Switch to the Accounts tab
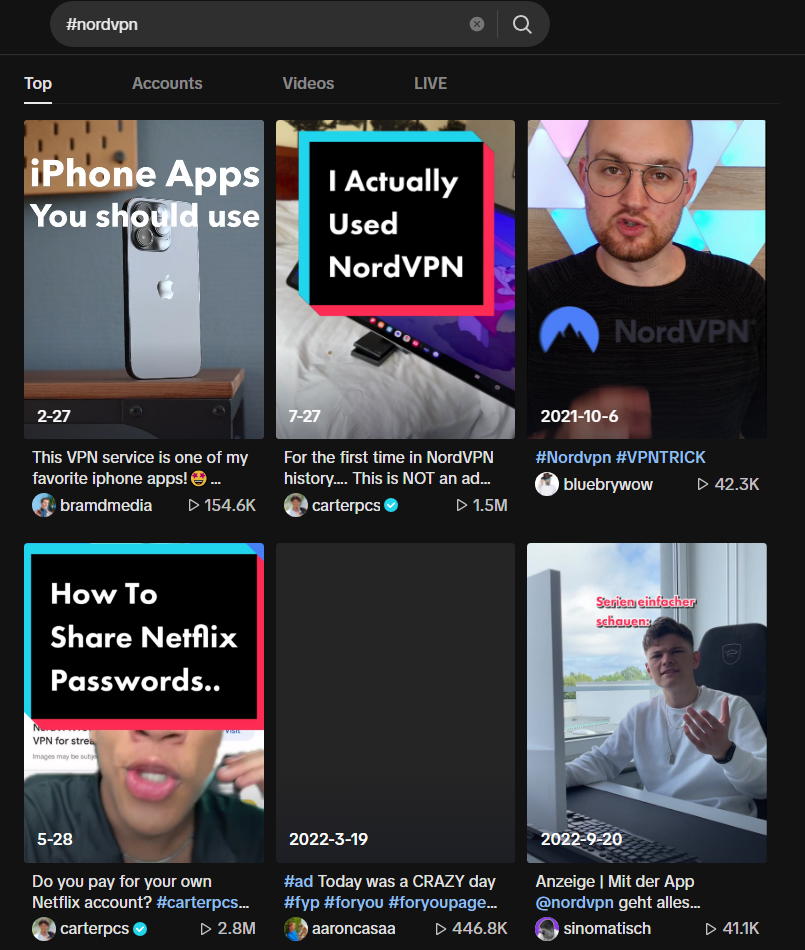The height and width of the screenshot is (950, 805). click(x=167, y=83)
